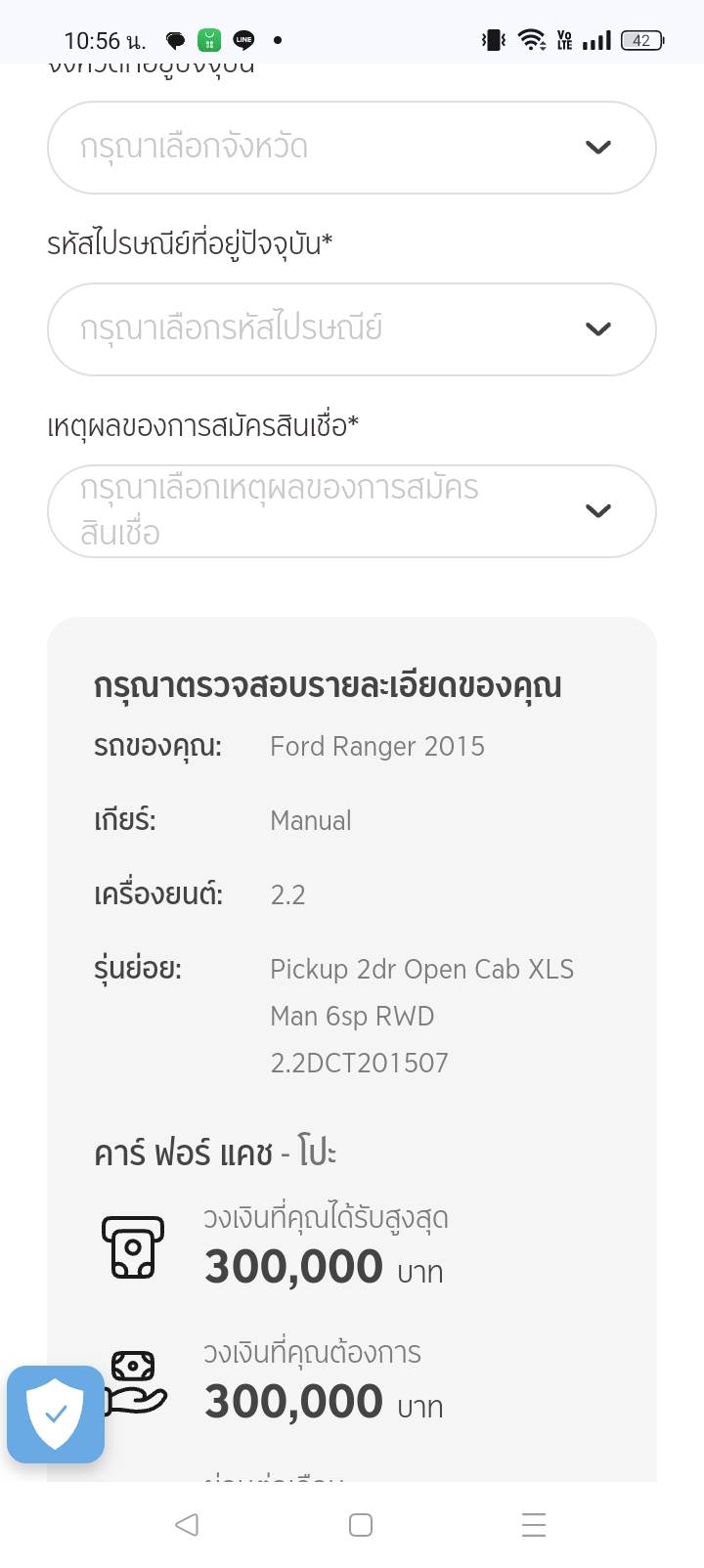Open recent apps from the navigation bar

click(533, 1524)
